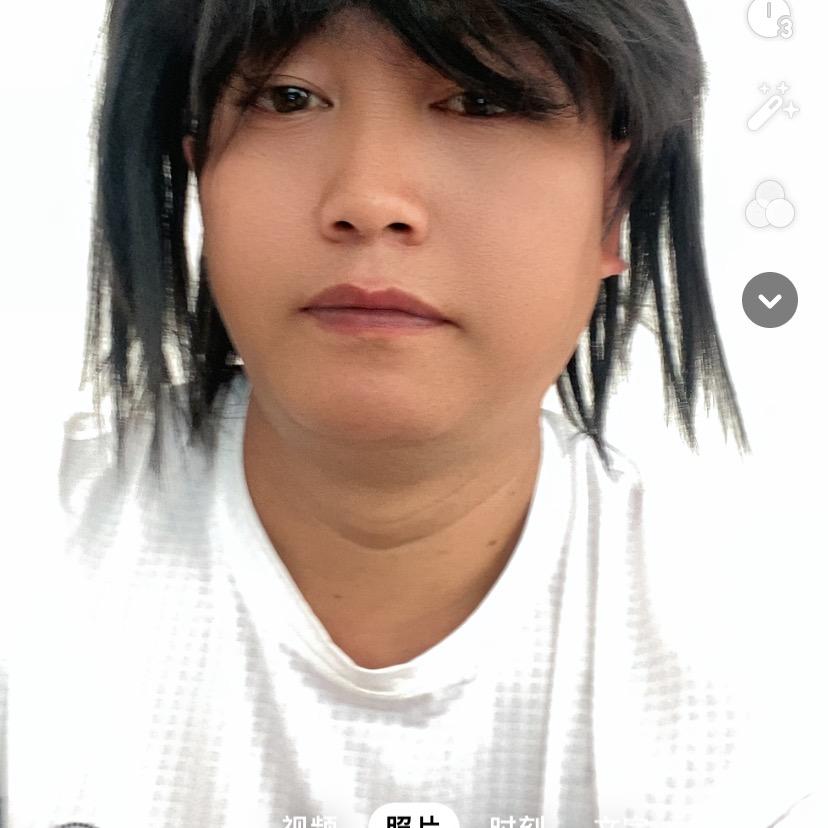Switch to the 时刻 mode
The image size is (828, 828).
coord(517,822)
